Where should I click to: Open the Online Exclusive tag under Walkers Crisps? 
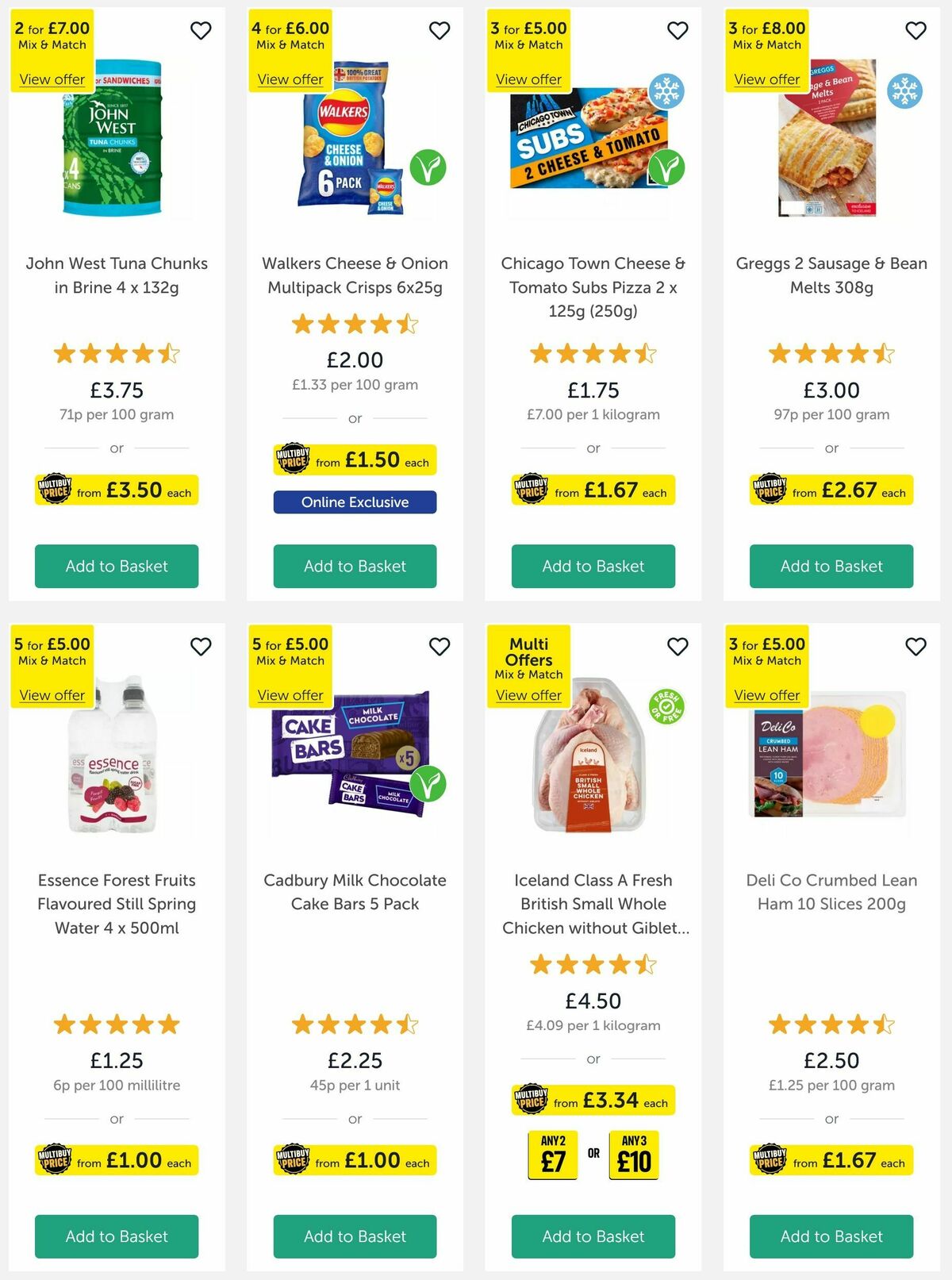click(x=355, y=502)
